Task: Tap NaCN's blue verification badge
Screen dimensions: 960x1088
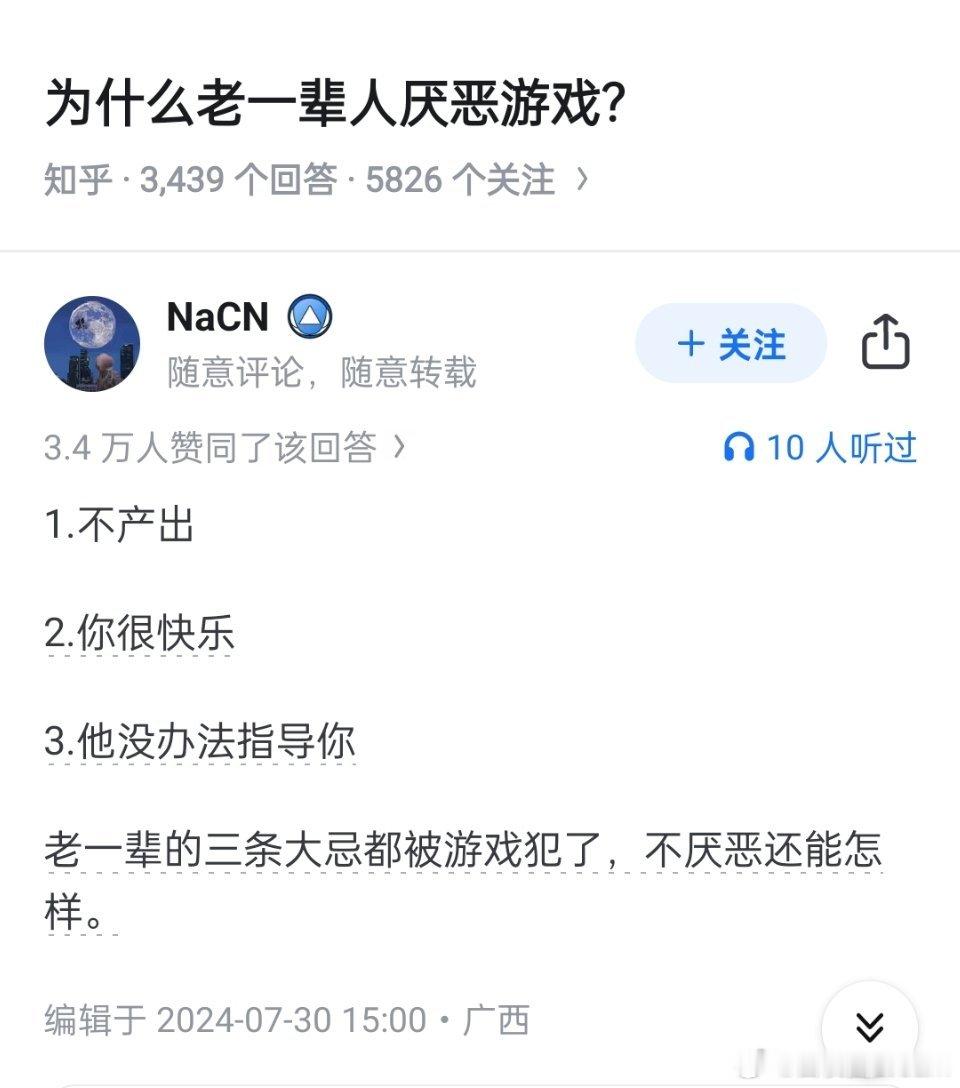Action: 311,317
